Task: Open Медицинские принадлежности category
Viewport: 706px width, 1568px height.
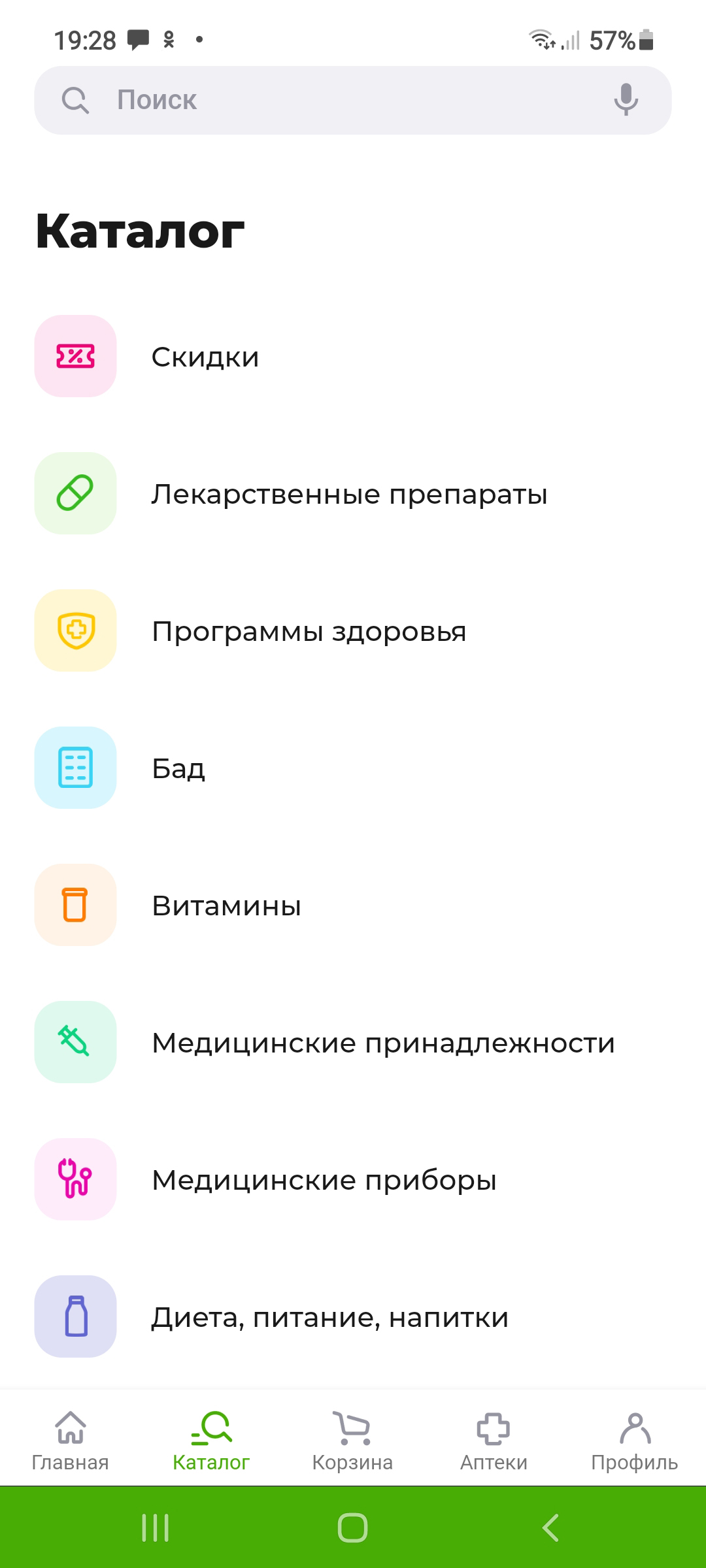Action: click(383, 1043)
